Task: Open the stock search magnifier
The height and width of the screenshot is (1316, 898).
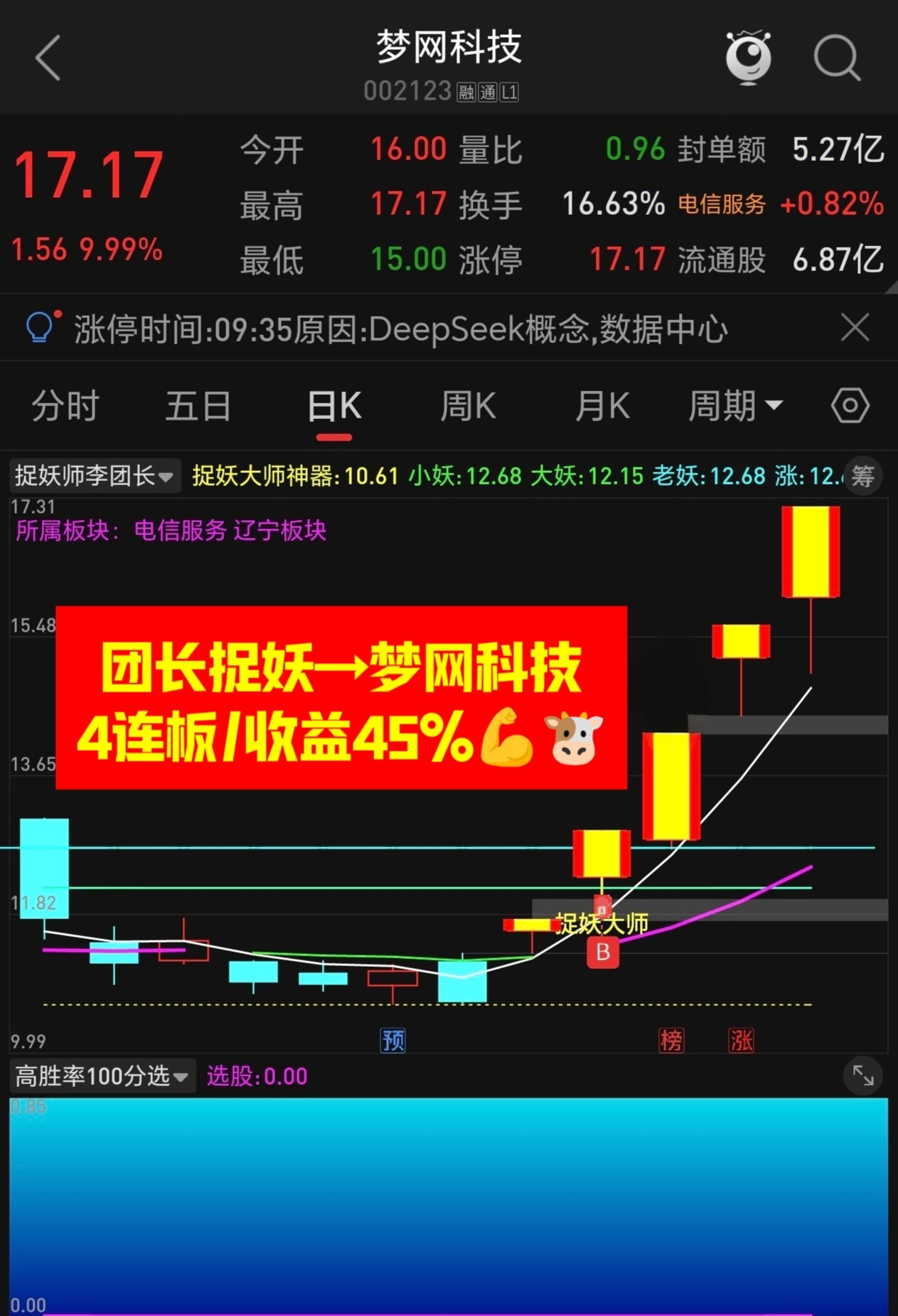Action: tap(837, 58)
